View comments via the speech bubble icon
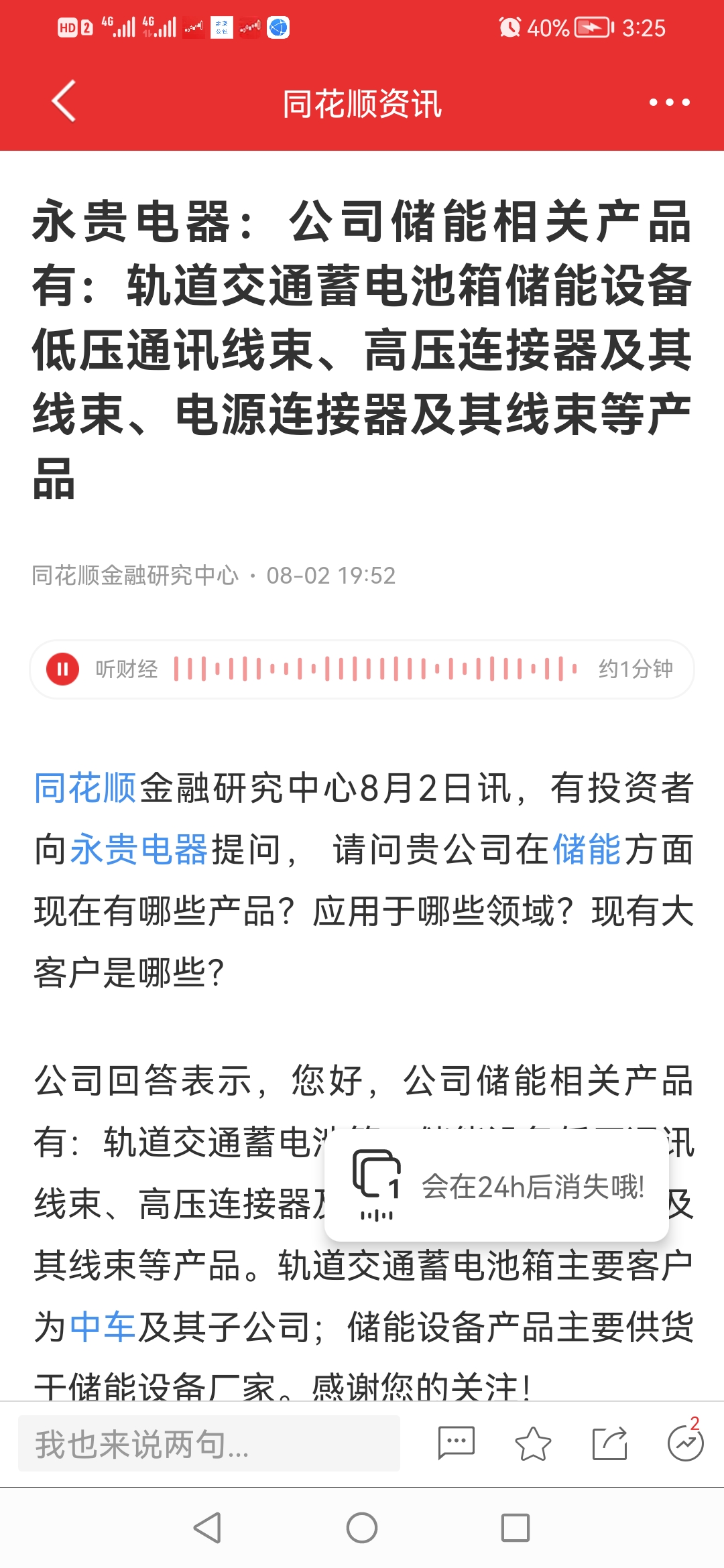Screen dimensions: 724x1568 pos(456,1443)
